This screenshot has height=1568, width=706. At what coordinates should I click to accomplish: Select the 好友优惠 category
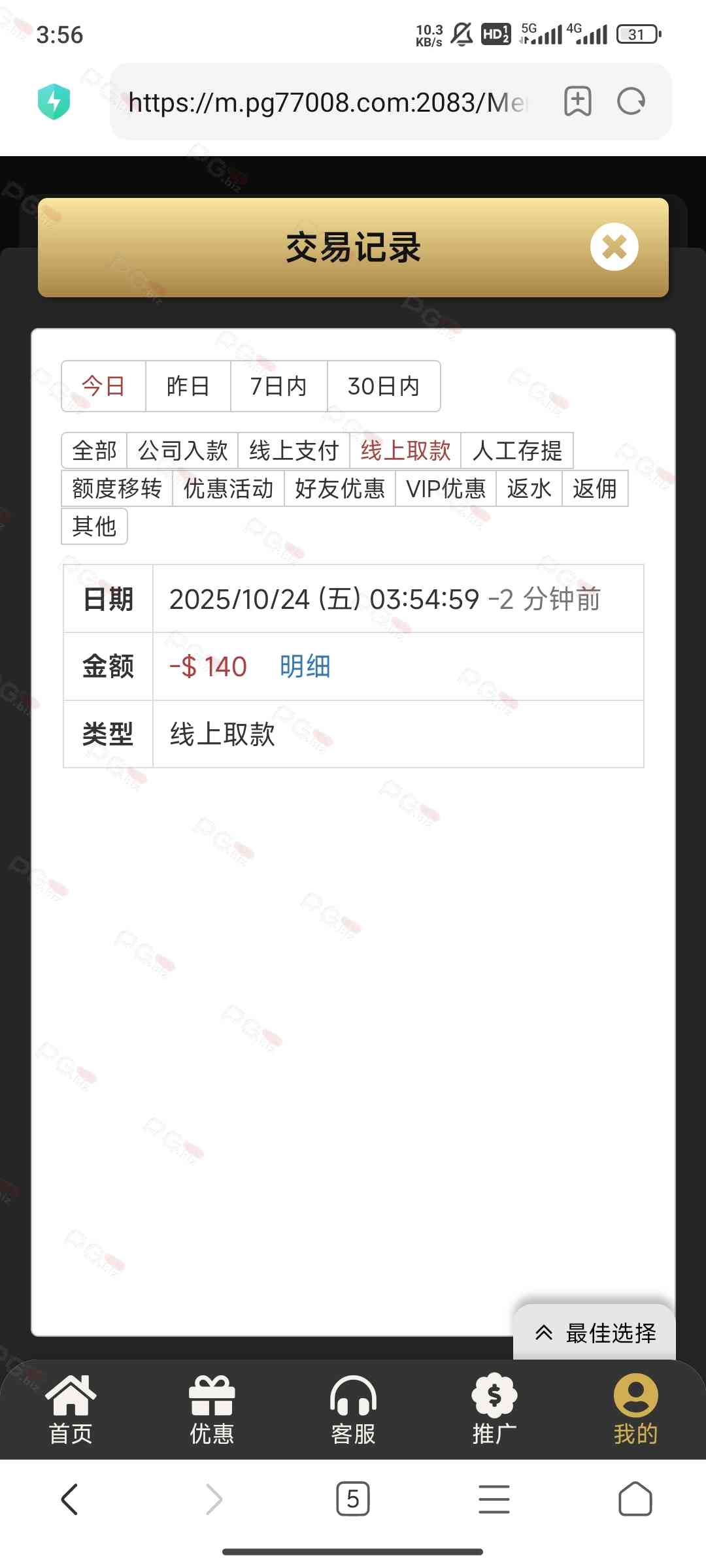tap(339, 488)
